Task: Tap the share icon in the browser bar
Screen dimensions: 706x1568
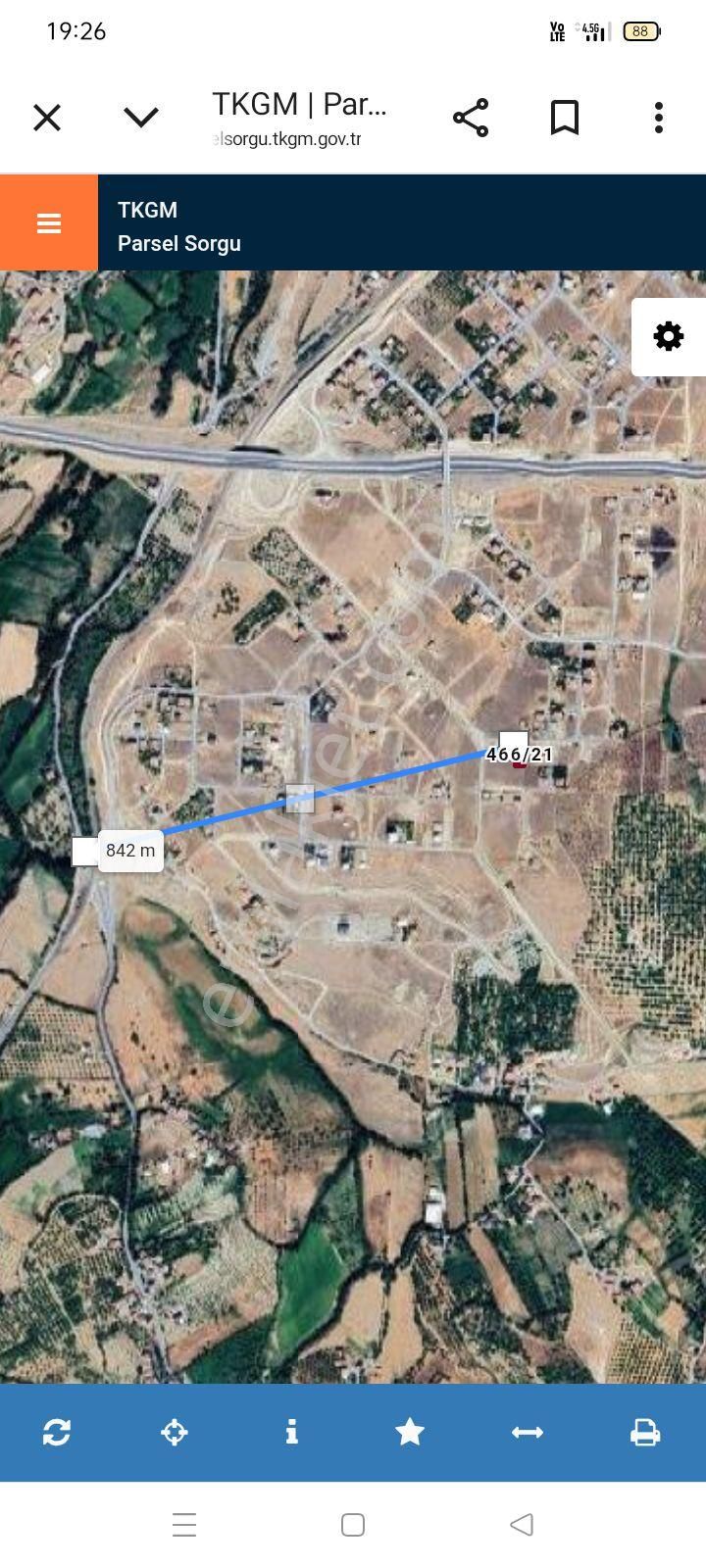Action: point(471,116)
